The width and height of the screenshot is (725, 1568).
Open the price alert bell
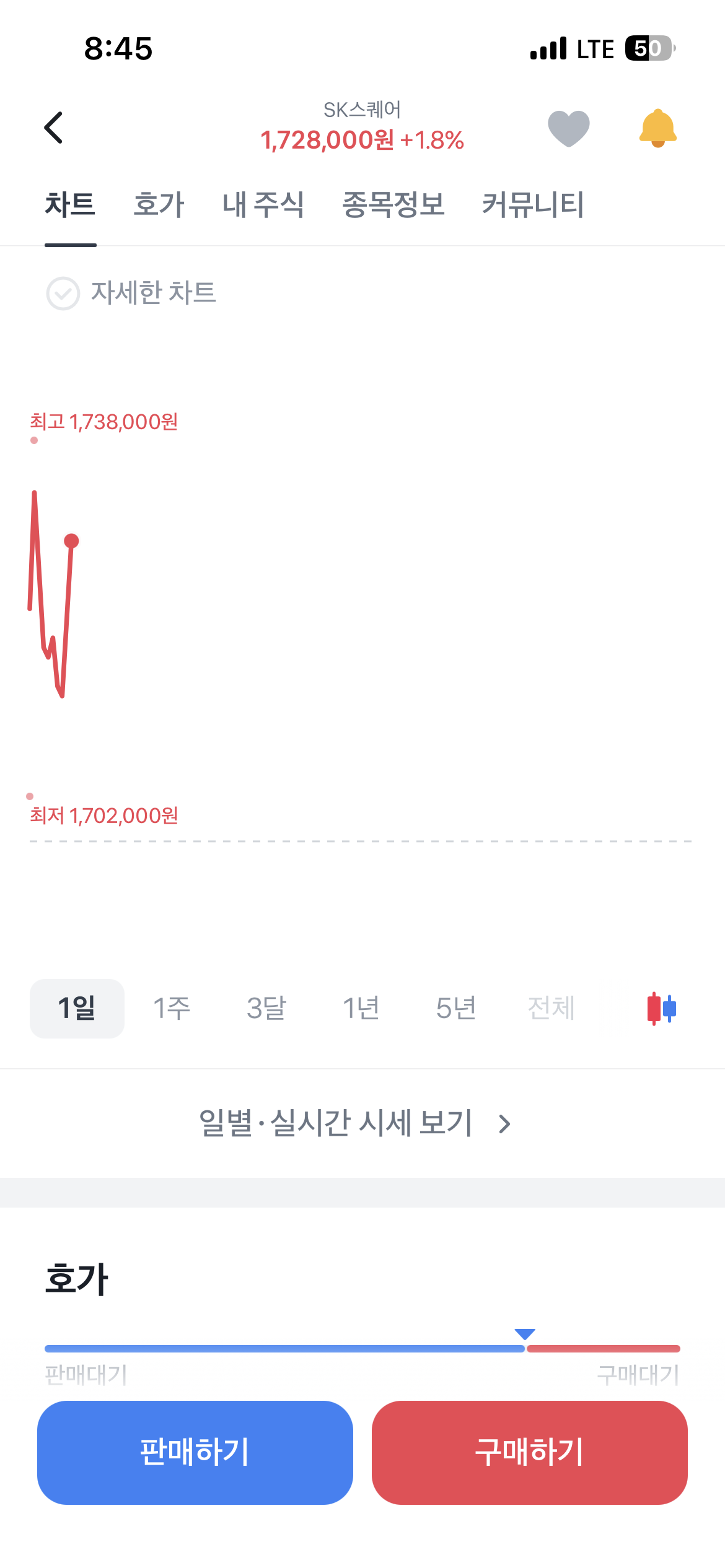point(657,128)
